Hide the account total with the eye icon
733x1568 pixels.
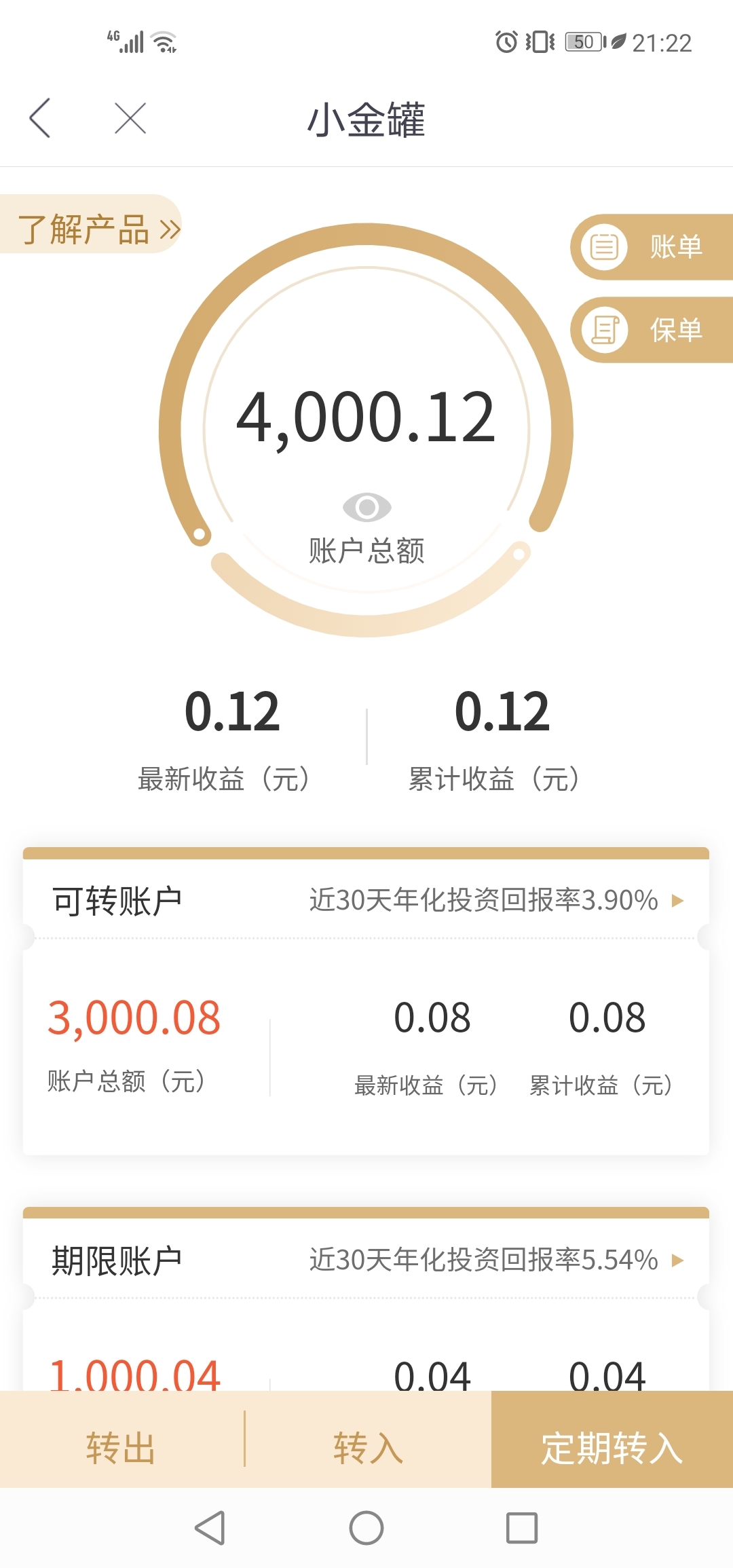pos(366,507)
